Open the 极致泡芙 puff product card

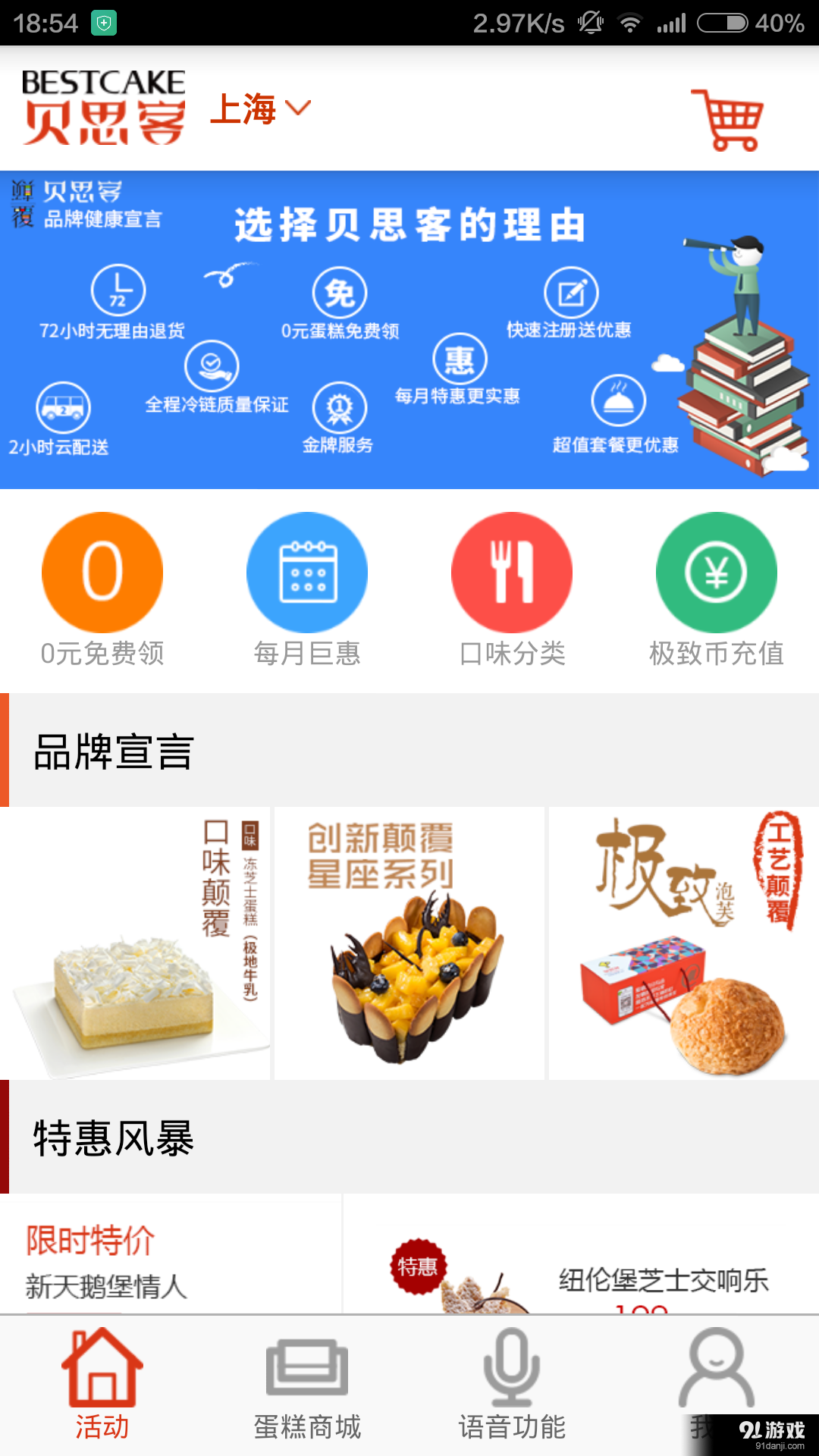coord(682,940)
